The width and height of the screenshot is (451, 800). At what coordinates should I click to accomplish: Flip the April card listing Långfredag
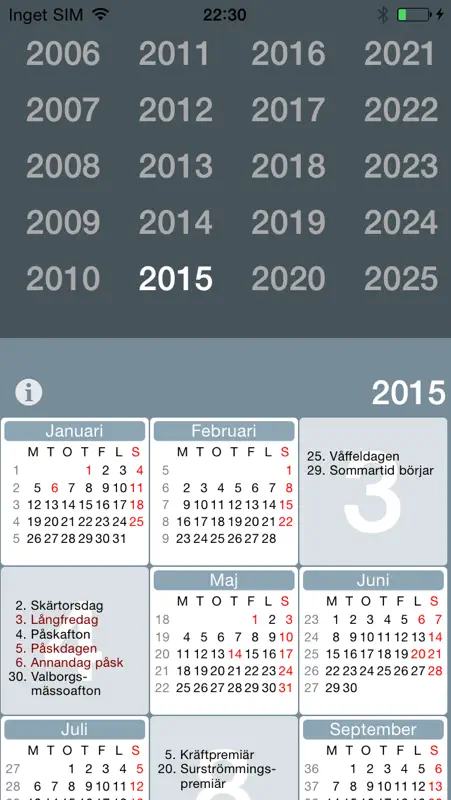[x=75, y=640]
